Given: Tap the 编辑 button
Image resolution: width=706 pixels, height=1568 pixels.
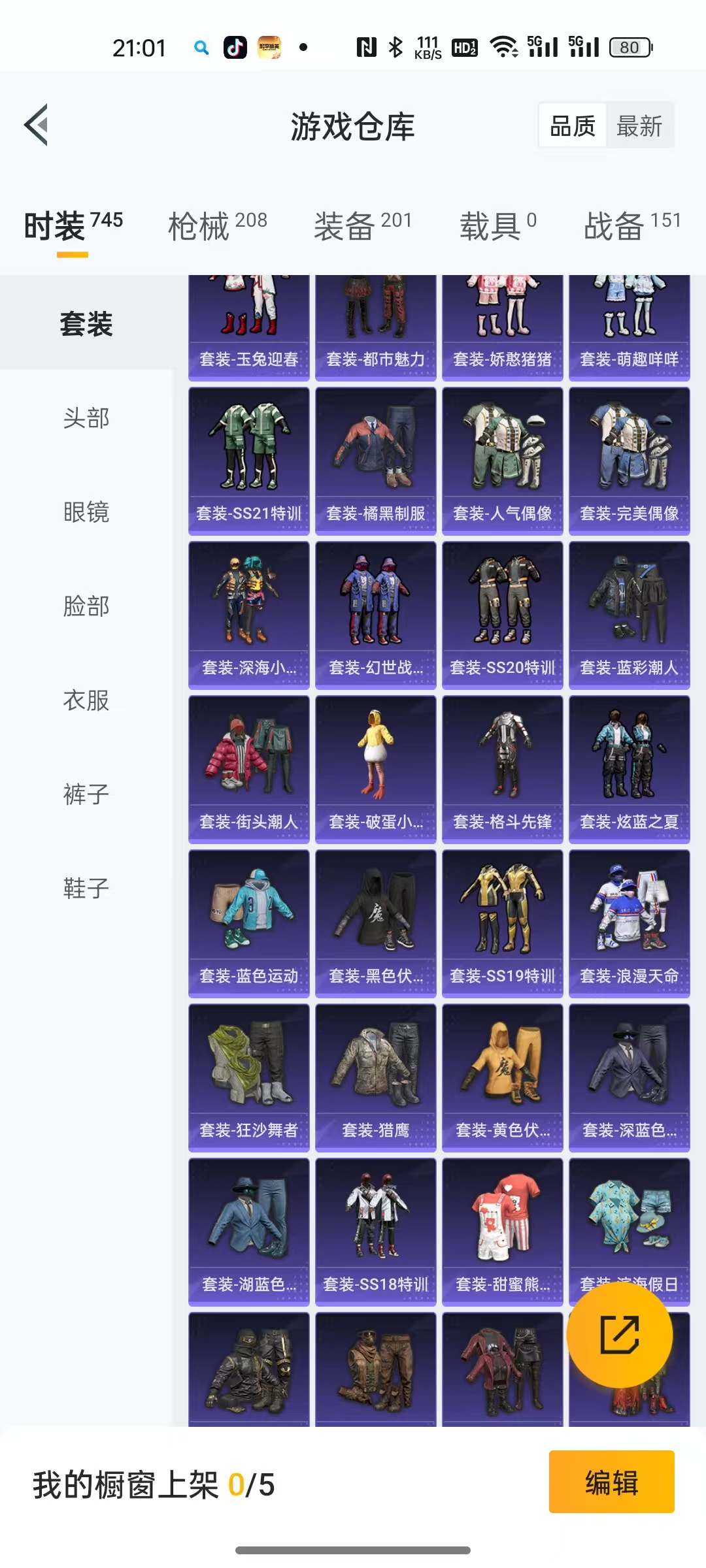Looking at the screenshot, I should (x=611, y=1482).
